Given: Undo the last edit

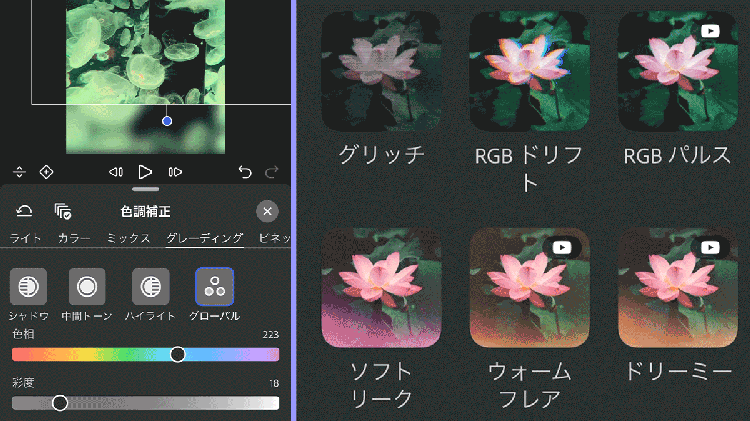Looking at the screenshot, I should [245, 172].
